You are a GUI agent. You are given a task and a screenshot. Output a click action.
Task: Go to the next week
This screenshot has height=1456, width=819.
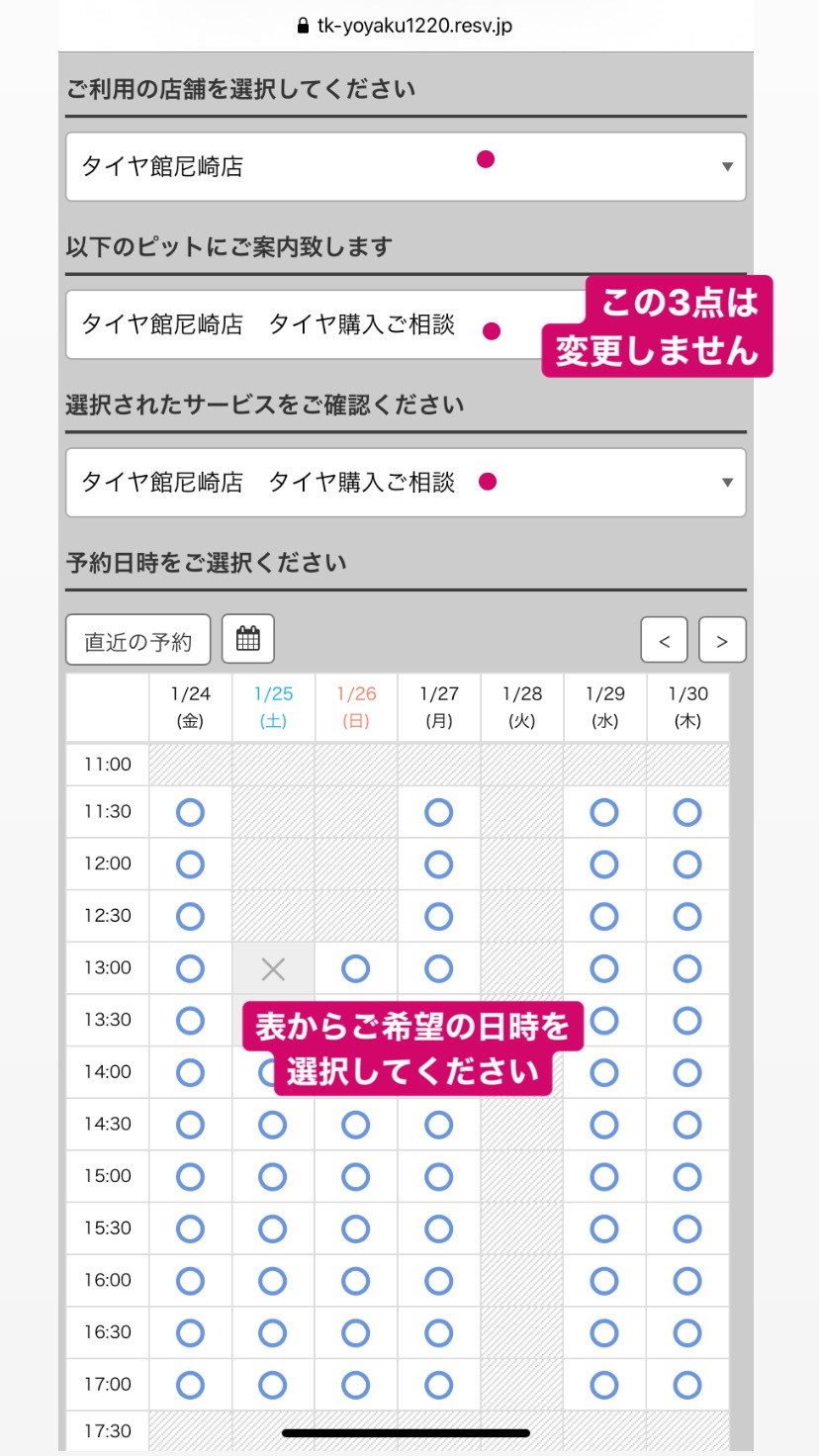722,641
